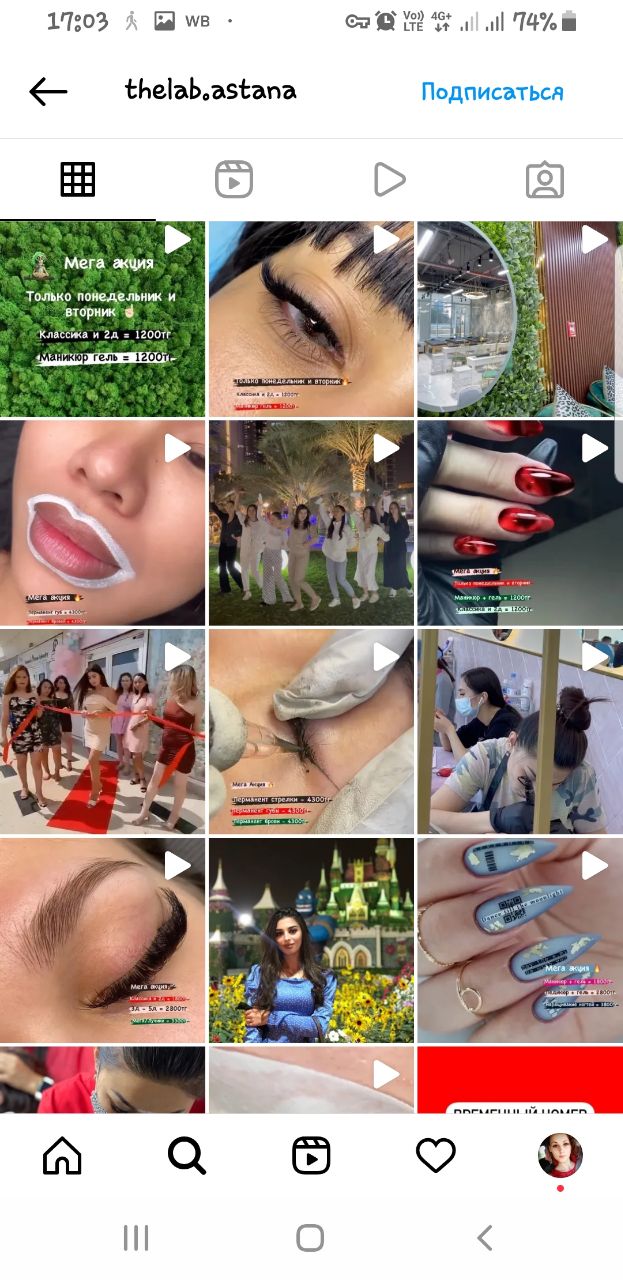
Task: Tap the system recent apps button
Action: click(x=136, y=1238)
